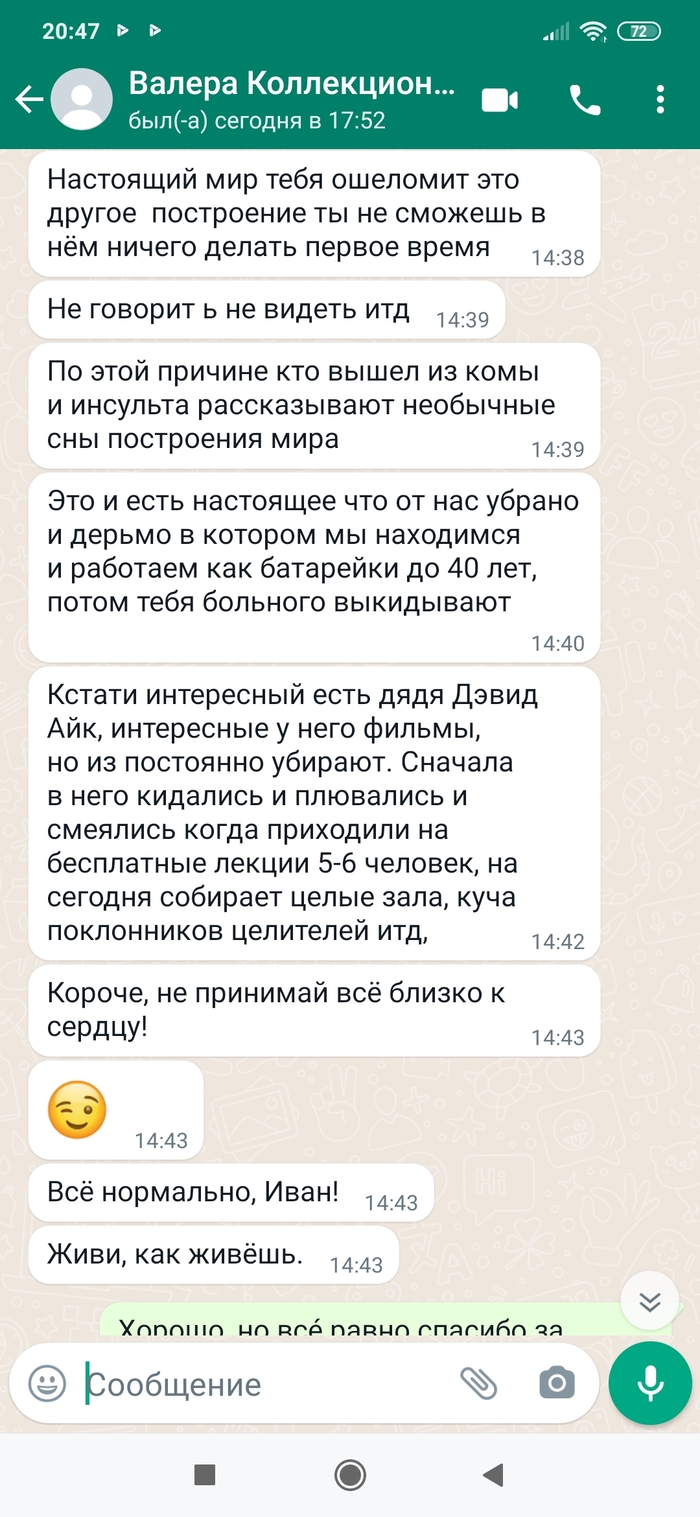Focus the Сообщение text field

click(260, 1384)
